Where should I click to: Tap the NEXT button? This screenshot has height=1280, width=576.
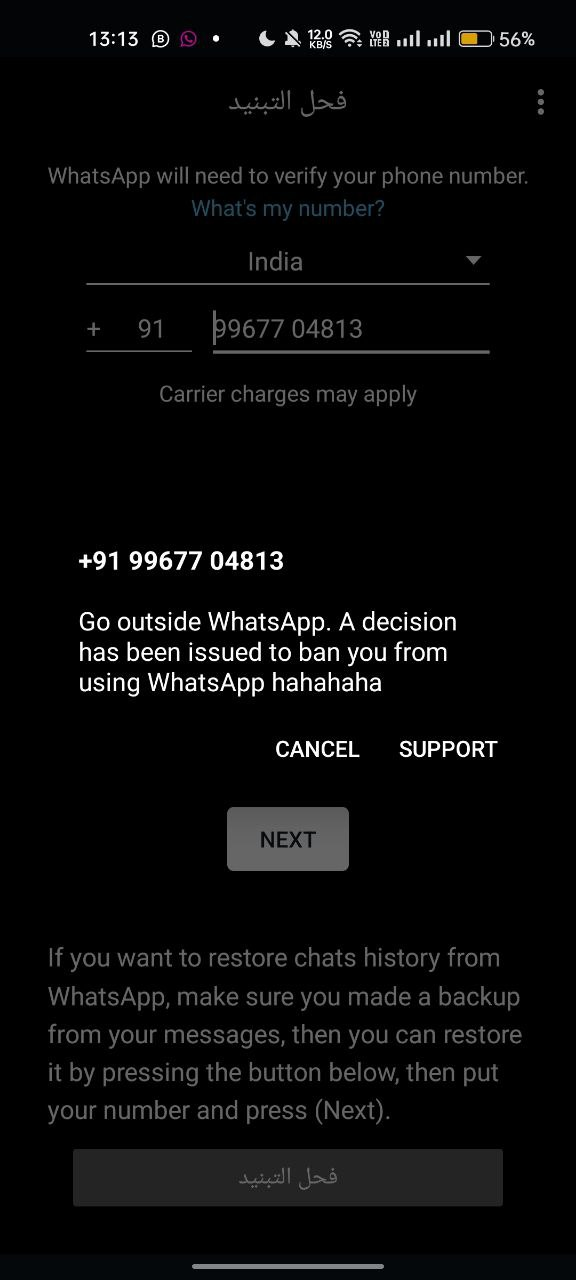tap(288, 839)
